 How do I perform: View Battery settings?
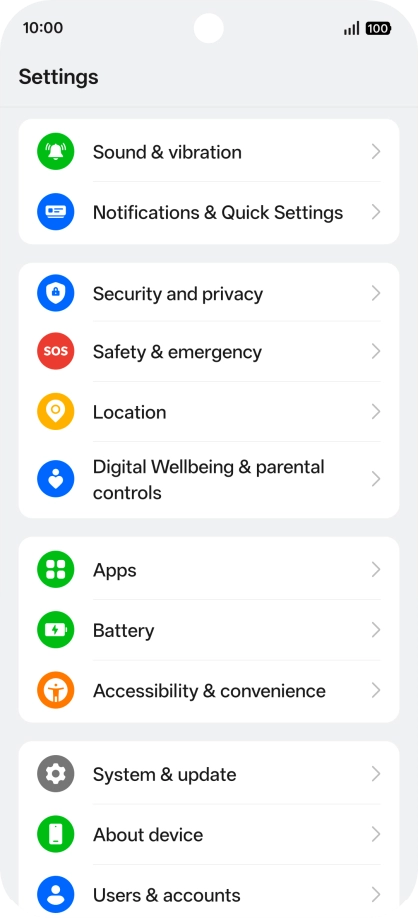[x=209, y=630]
